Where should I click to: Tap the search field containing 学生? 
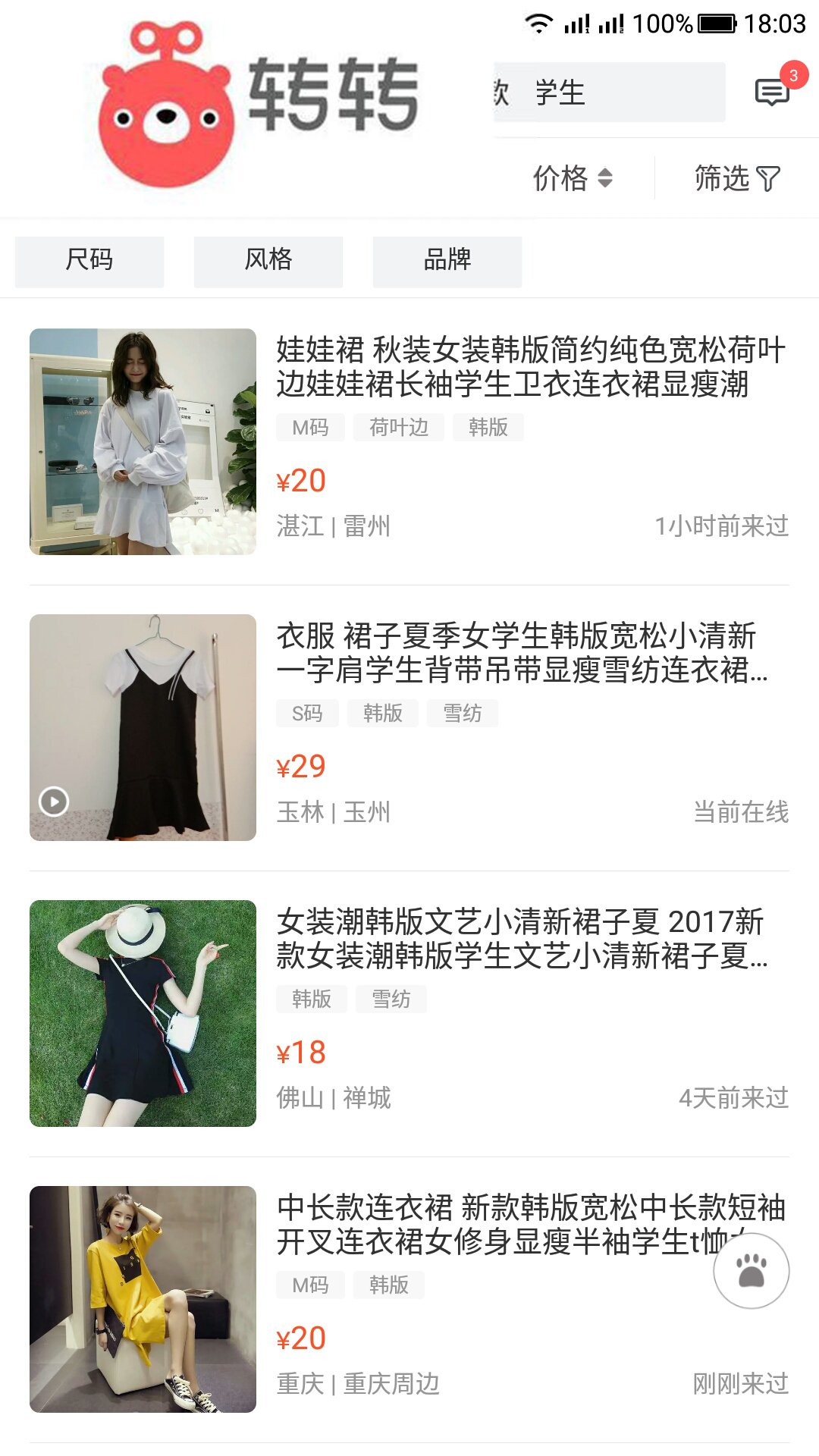(607, 91)
